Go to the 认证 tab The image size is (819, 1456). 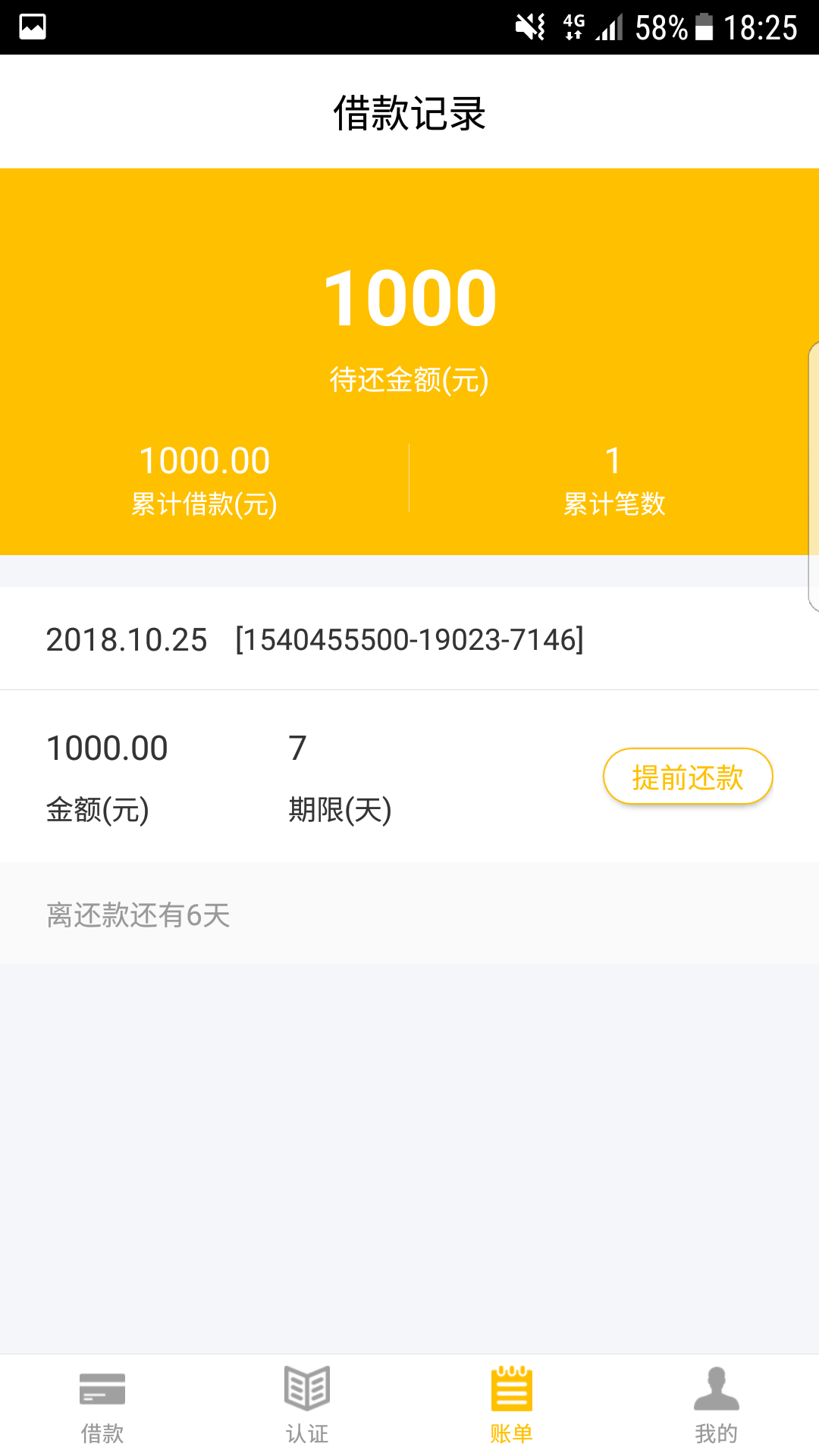[307, 1405]
